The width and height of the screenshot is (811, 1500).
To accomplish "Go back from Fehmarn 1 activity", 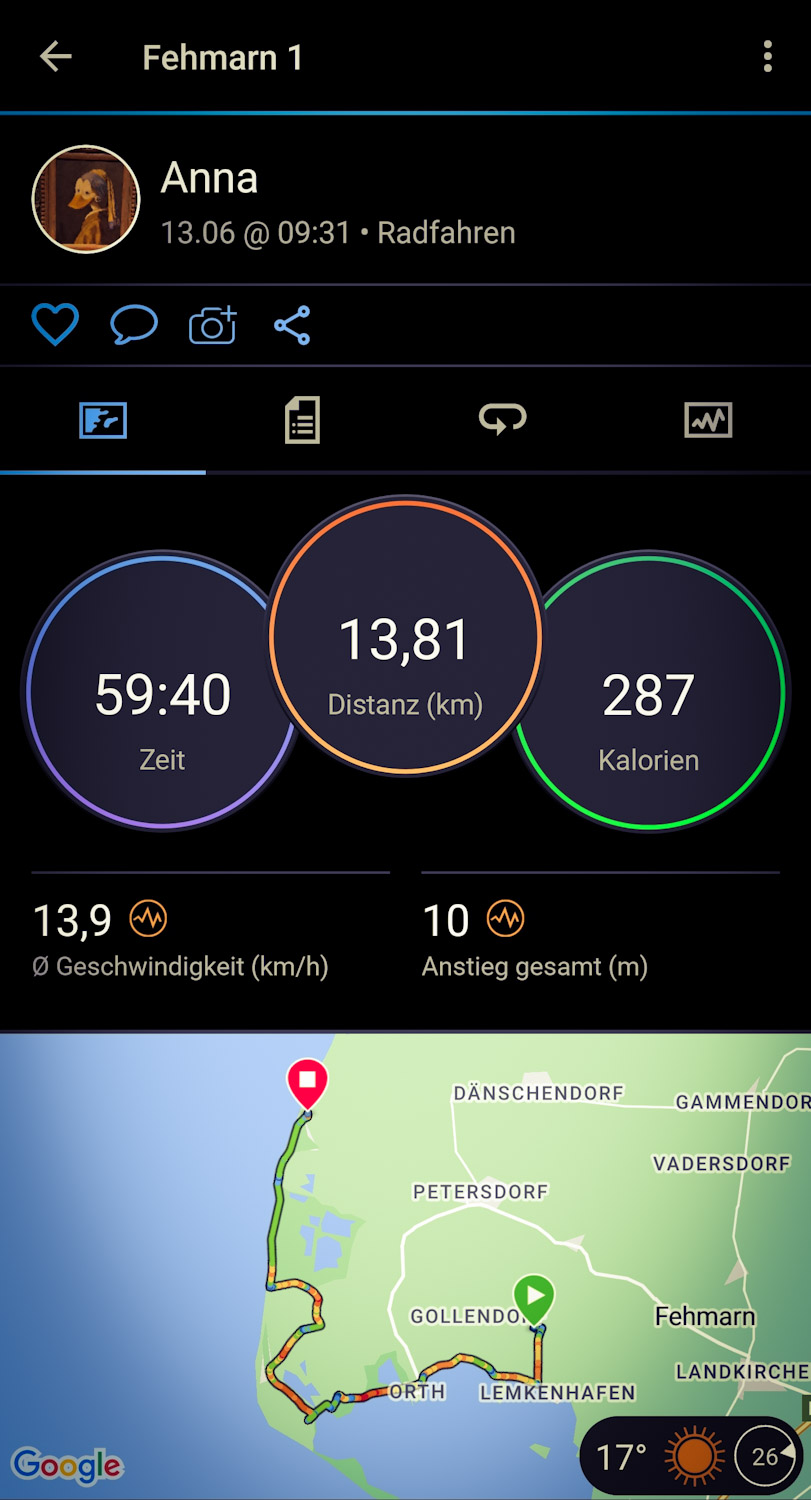I will click(56, 57).
